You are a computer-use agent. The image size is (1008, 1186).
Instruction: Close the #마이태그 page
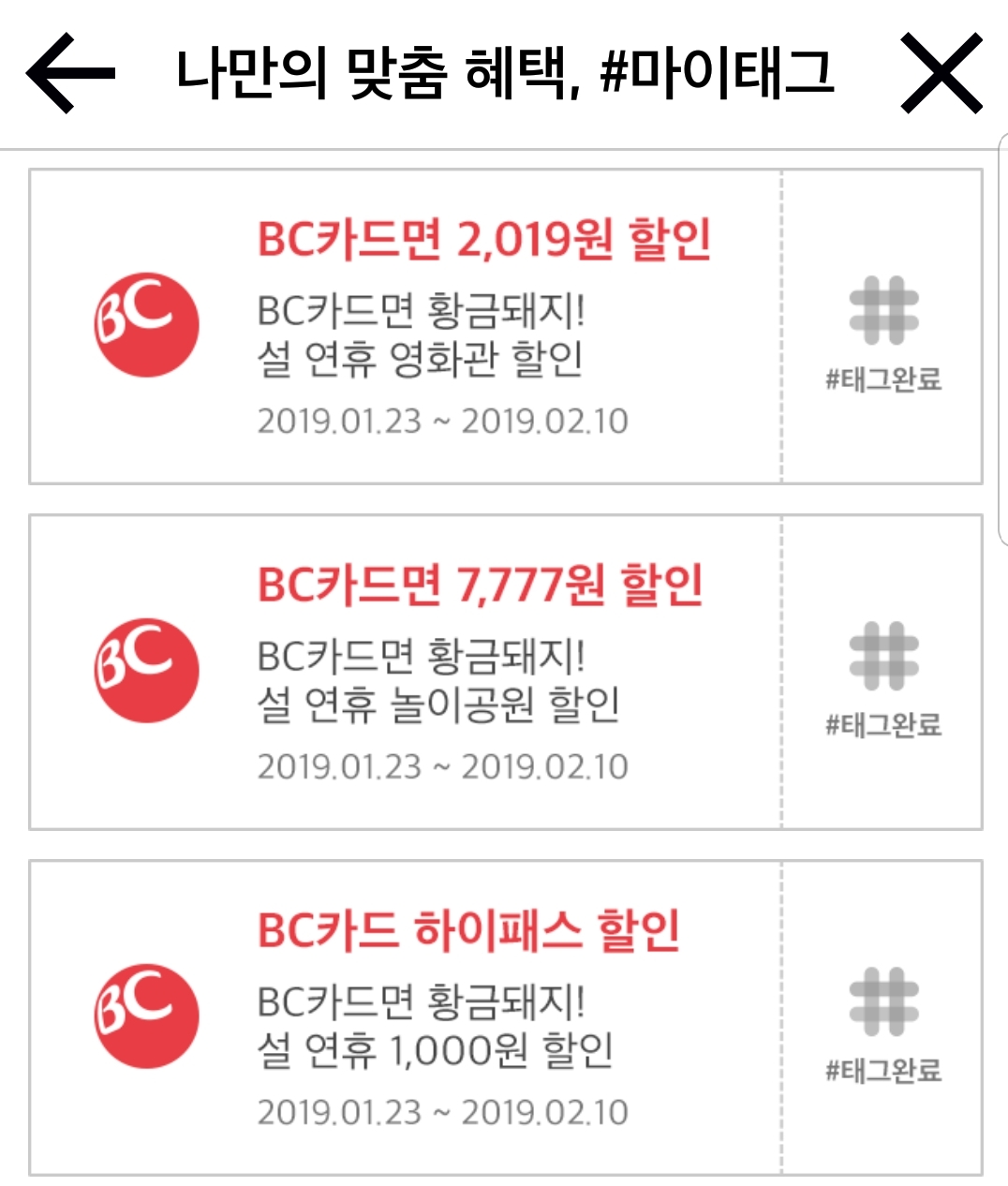pos(941,73)
